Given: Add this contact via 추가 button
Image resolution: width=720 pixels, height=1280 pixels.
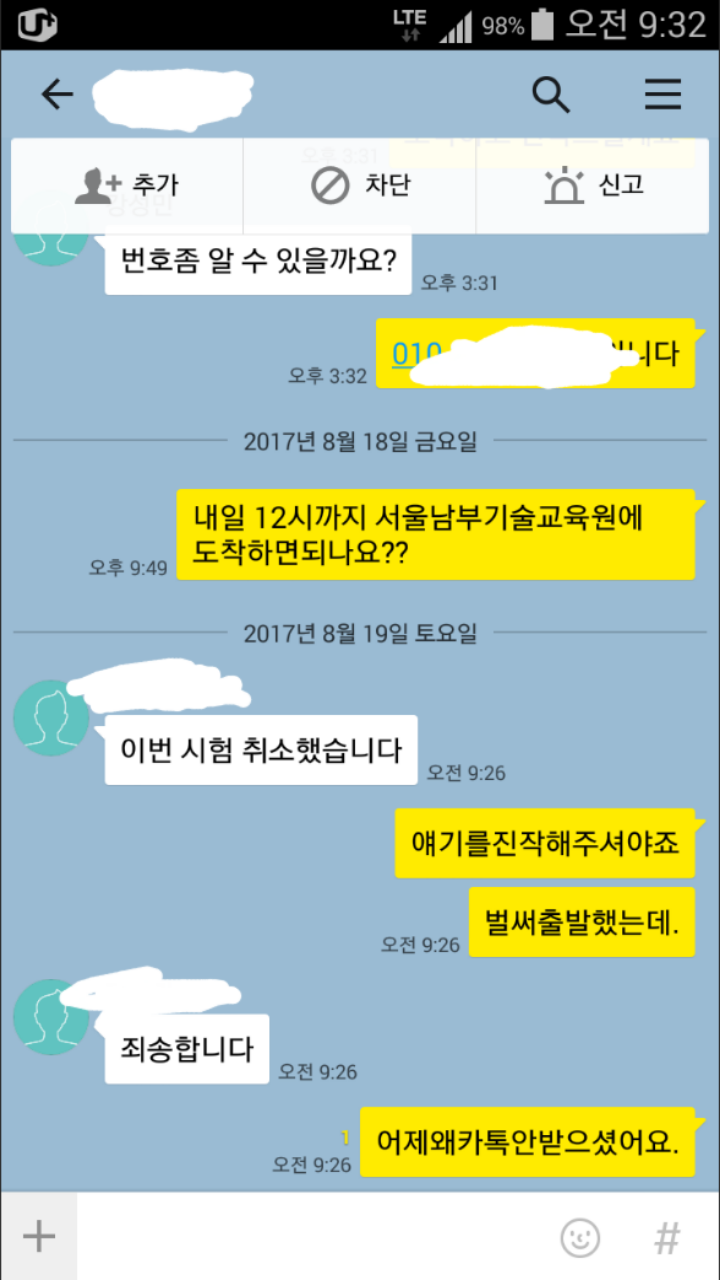Looking at the screenshot, I should [x=127, y=185].
